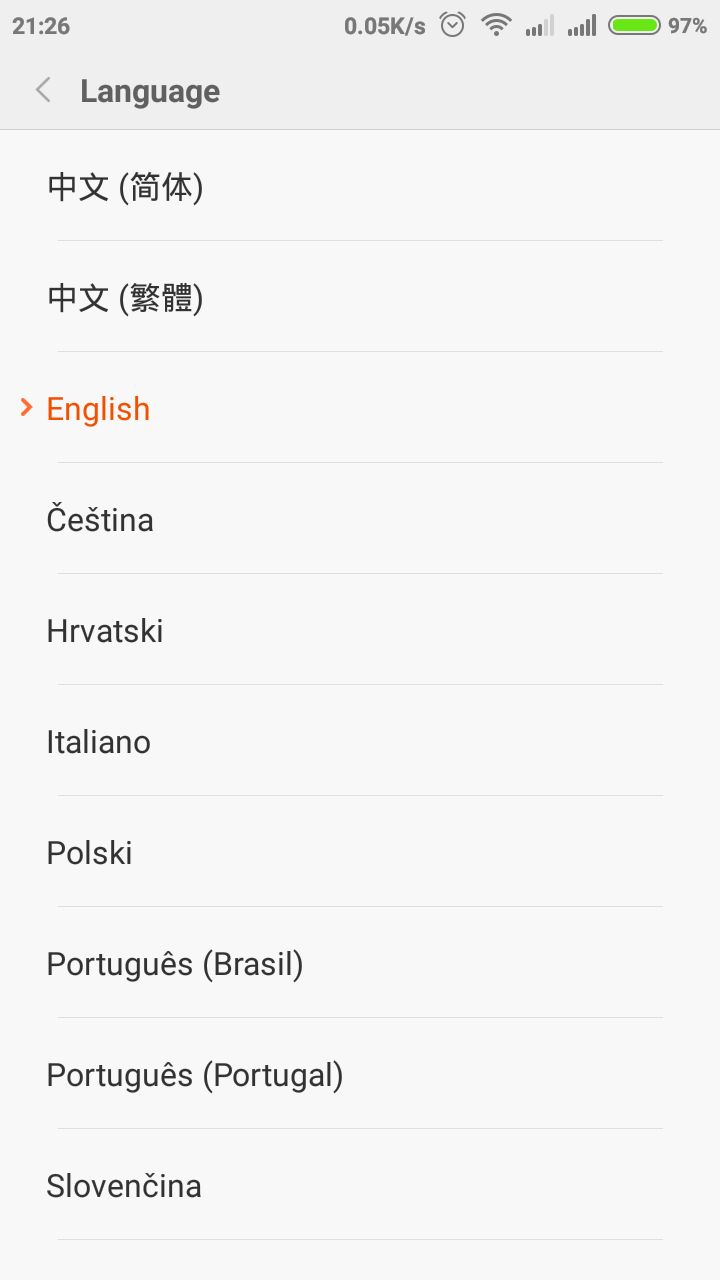Viewport: 720px width, 1280px height.
Task: Set language to Italiano
Action: coord(360,741)
